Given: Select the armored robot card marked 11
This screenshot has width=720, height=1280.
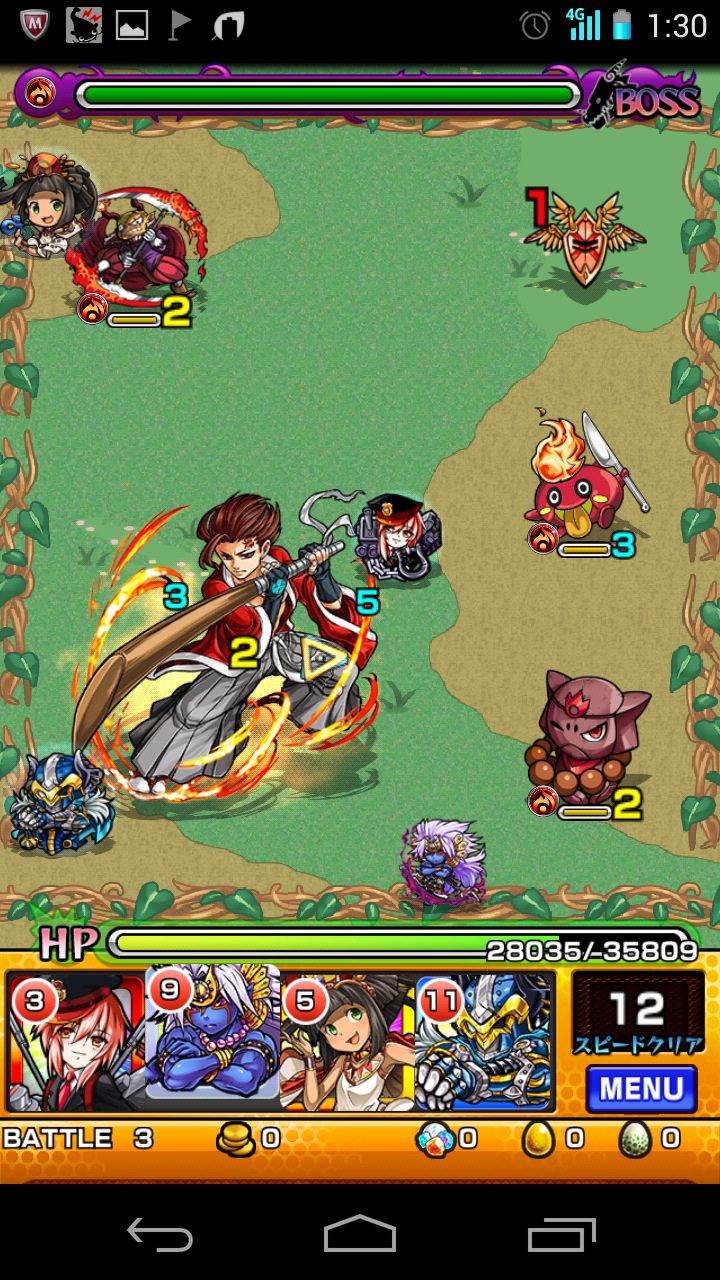Looking at the screenshot, I should (x=484, y=1040).
